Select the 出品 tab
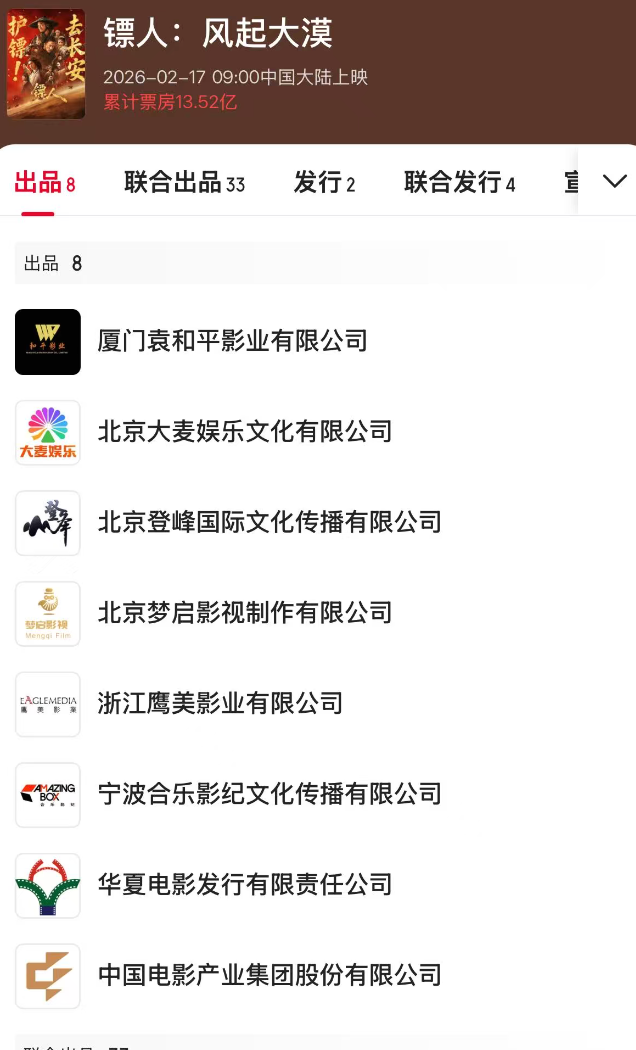Image resolution: width=636 pixels, height=1050 pixels. (x=44, y=182)
